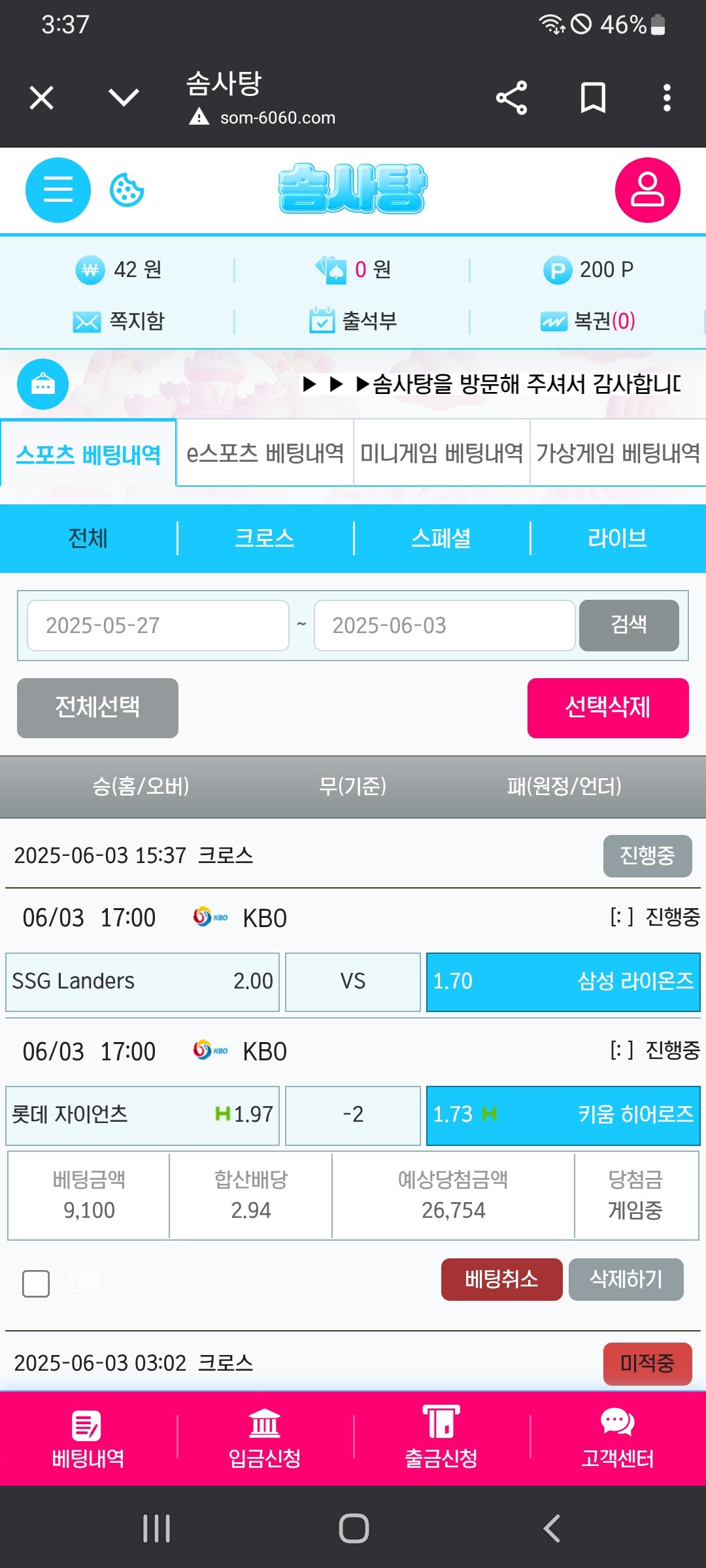
Task: Switch to e스포츠 베팅내역 tab
Action: (x=265, y=453)
